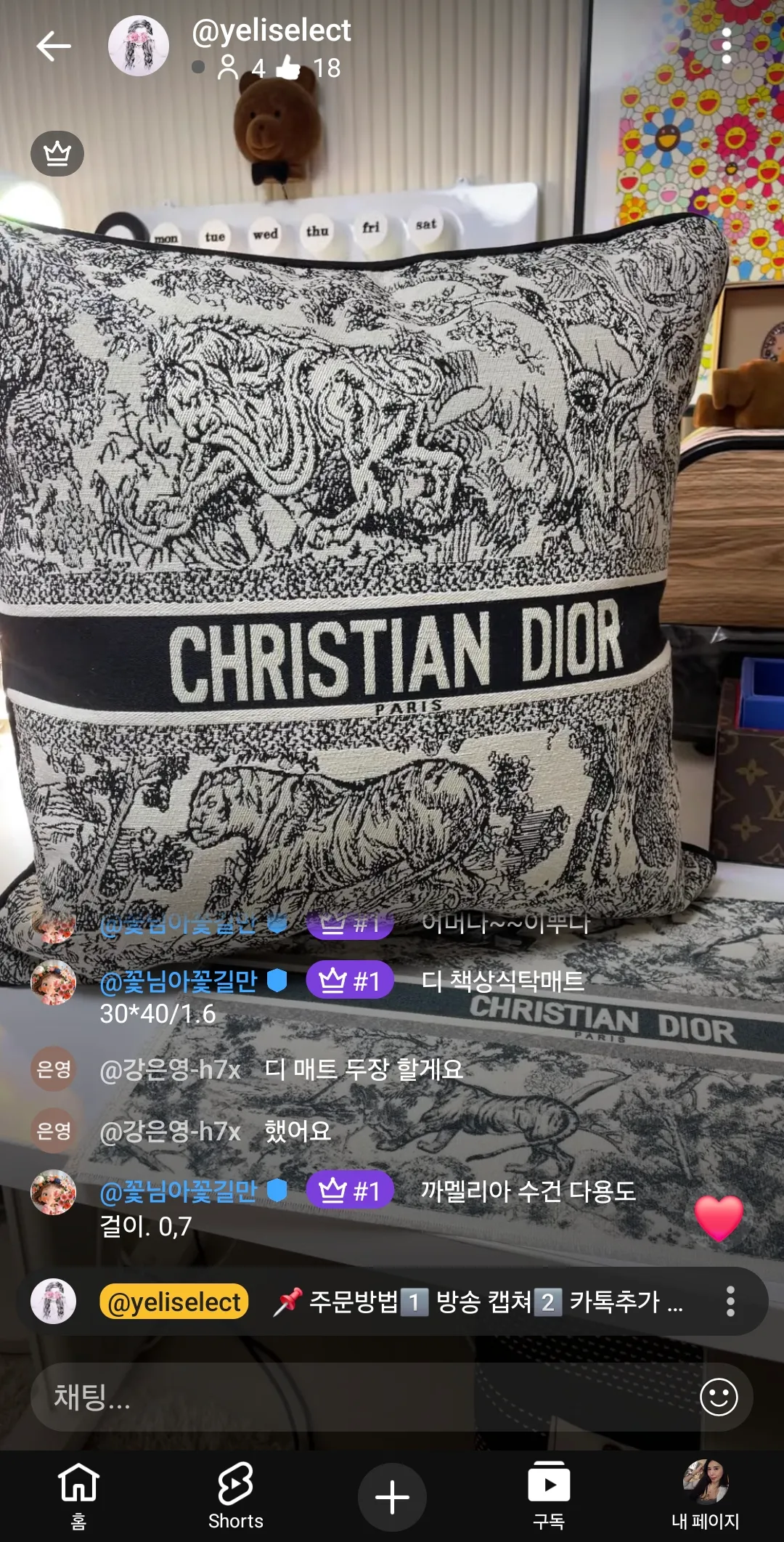Tap the crown icon below the avatar
The height and width of the screenshot is (1542, 784).
click(57, 153)
